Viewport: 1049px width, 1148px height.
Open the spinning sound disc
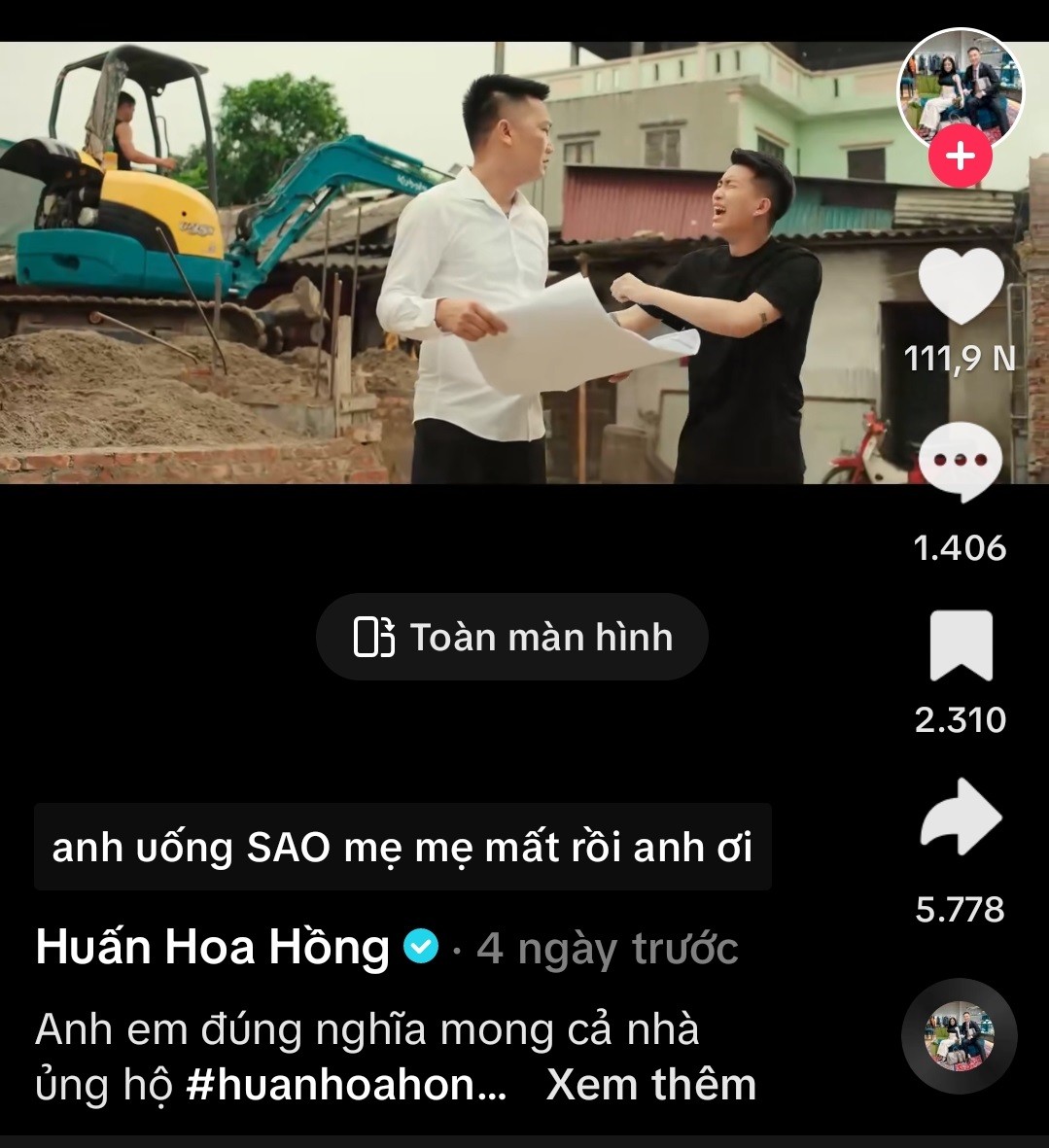[x=959, y=1037]
